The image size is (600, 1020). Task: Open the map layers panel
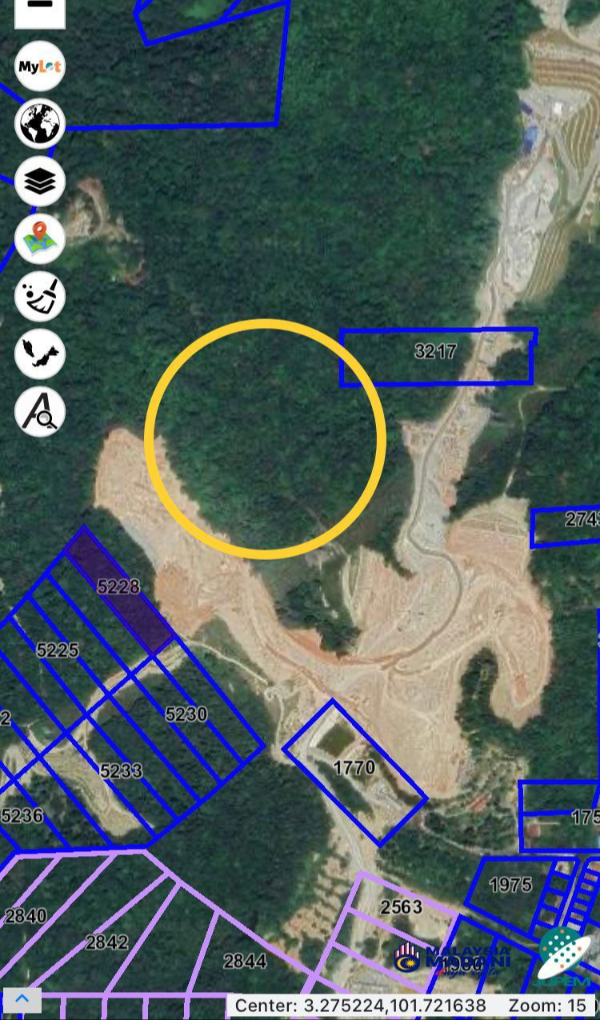(x=40, y=182)
